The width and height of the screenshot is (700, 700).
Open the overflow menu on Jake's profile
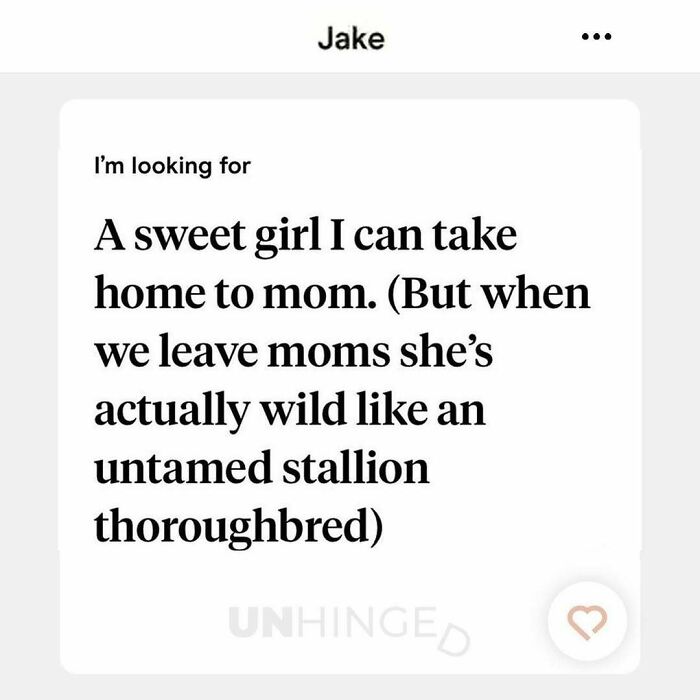pyautogui.click(x=595, y=37)
